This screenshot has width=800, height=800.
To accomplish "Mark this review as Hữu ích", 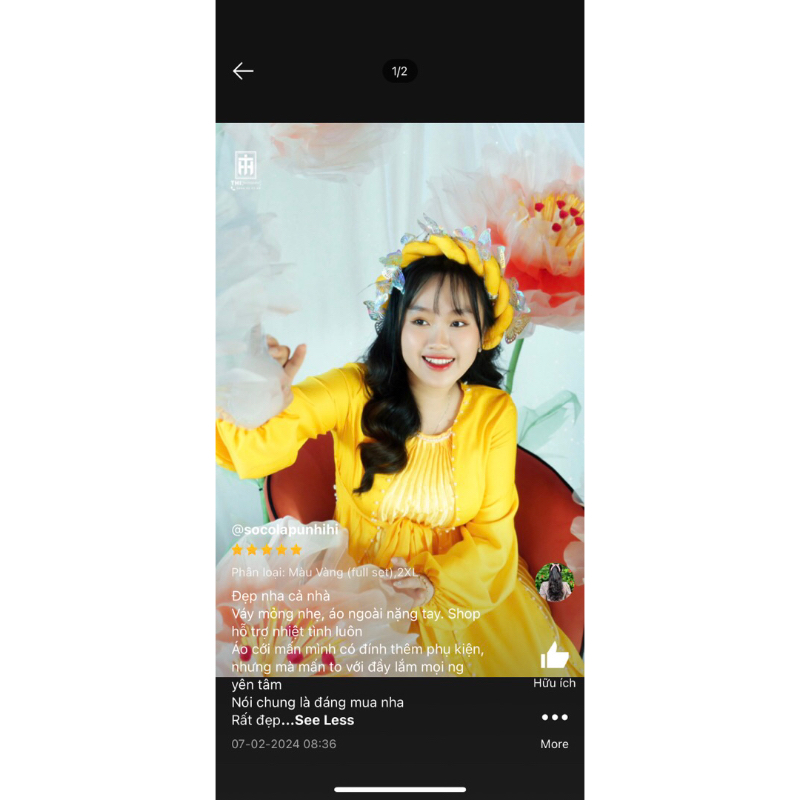I will click(554, 658).
